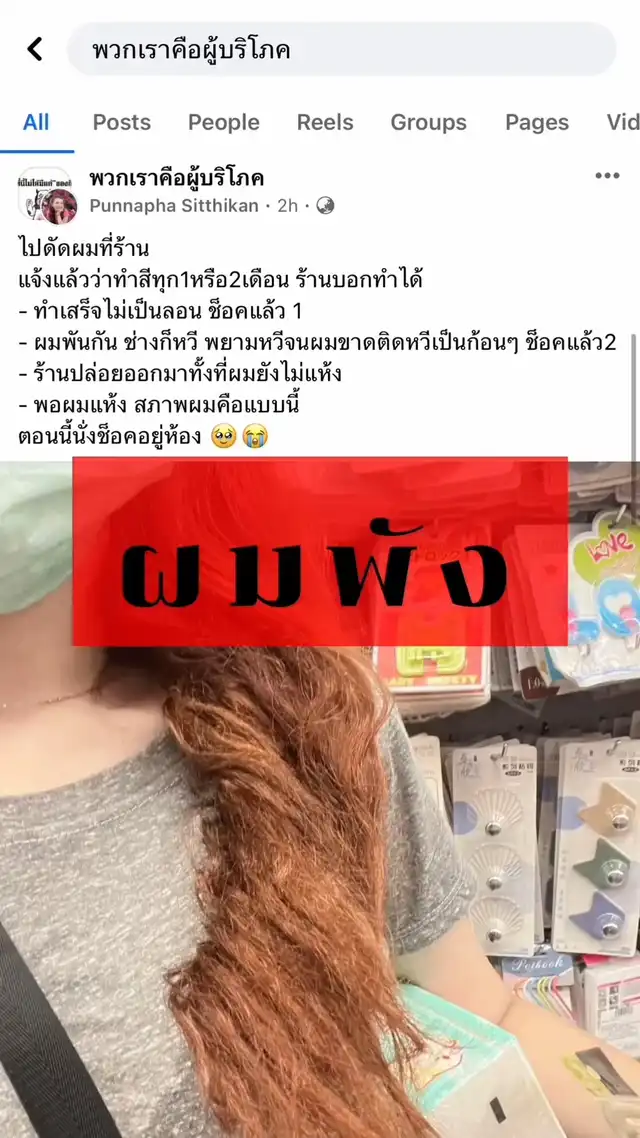The width and height of the screenshot is (640, 1138).
Task: Switch to the People tab
Action: tap(223, 122)
